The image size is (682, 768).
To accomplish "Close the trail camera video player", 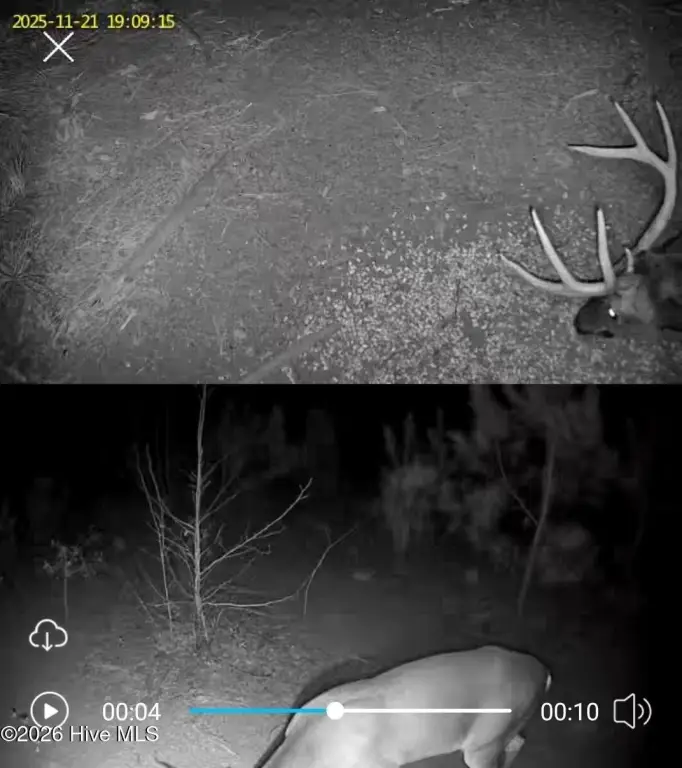I will (x=58, y=47).
